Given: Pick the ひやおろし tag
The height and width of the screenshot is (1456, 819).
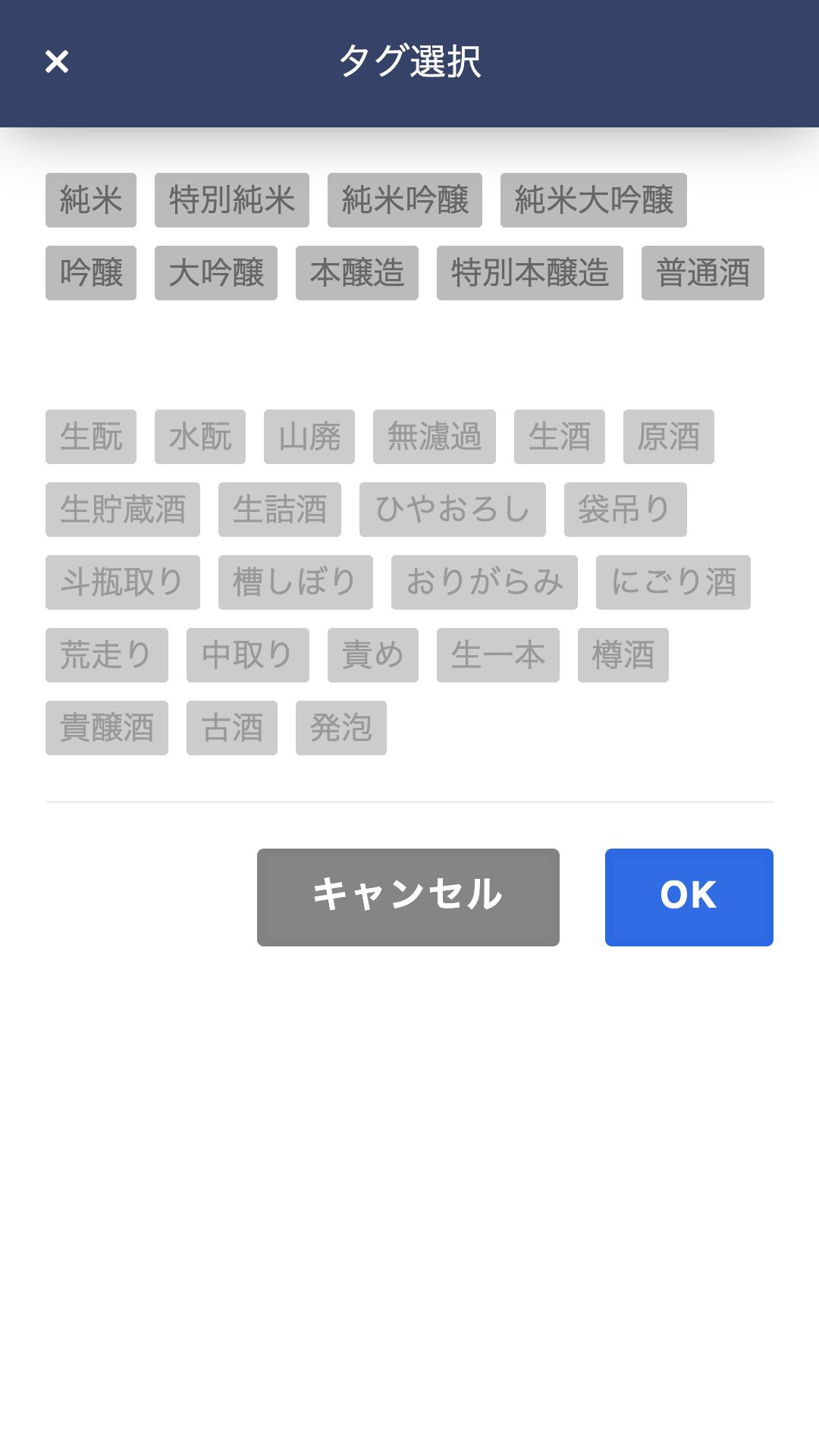Looking at the screenshot, I should tap(453, 510).
